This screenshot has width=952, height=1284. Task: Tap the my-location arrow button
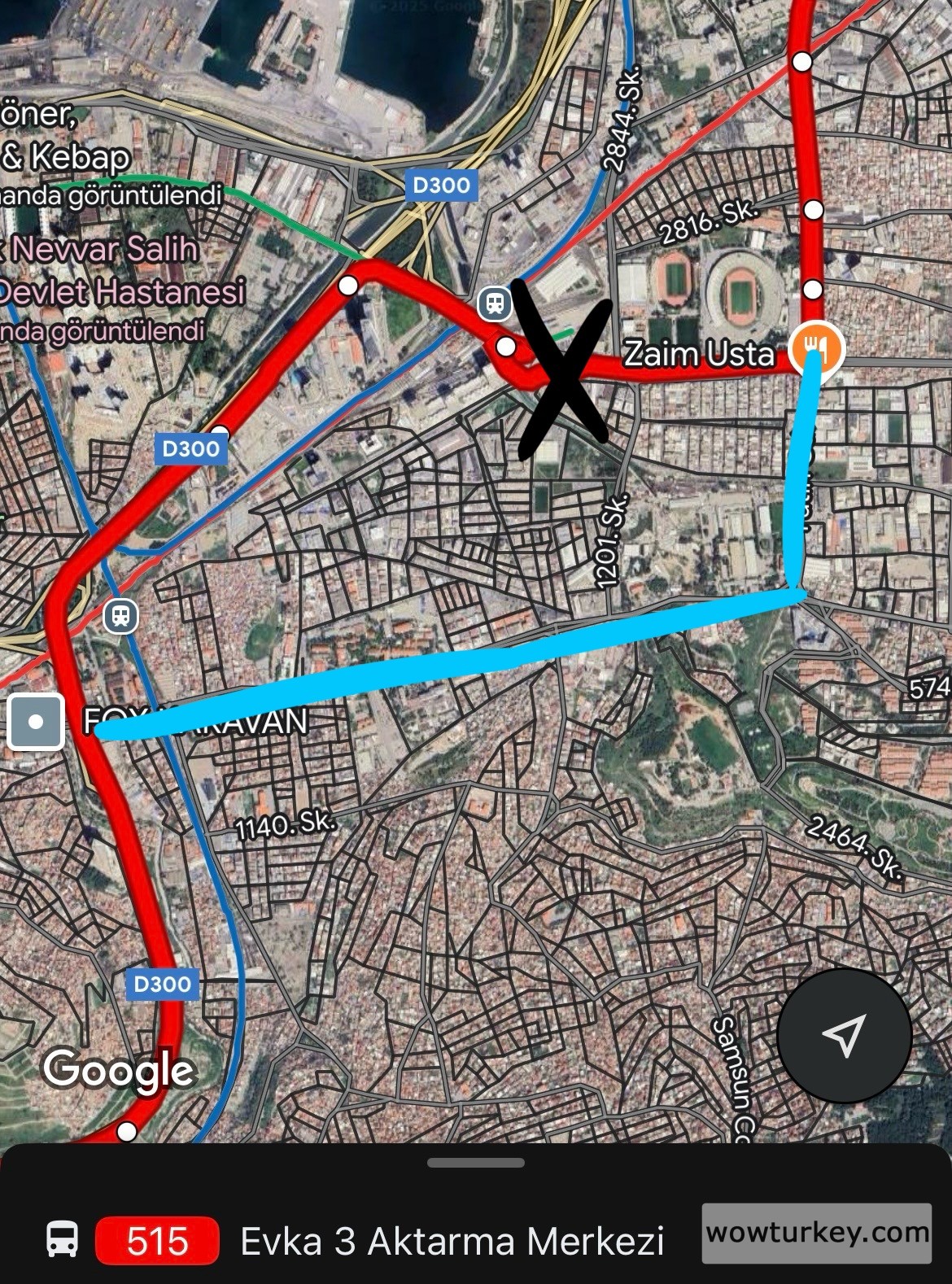844,1035
